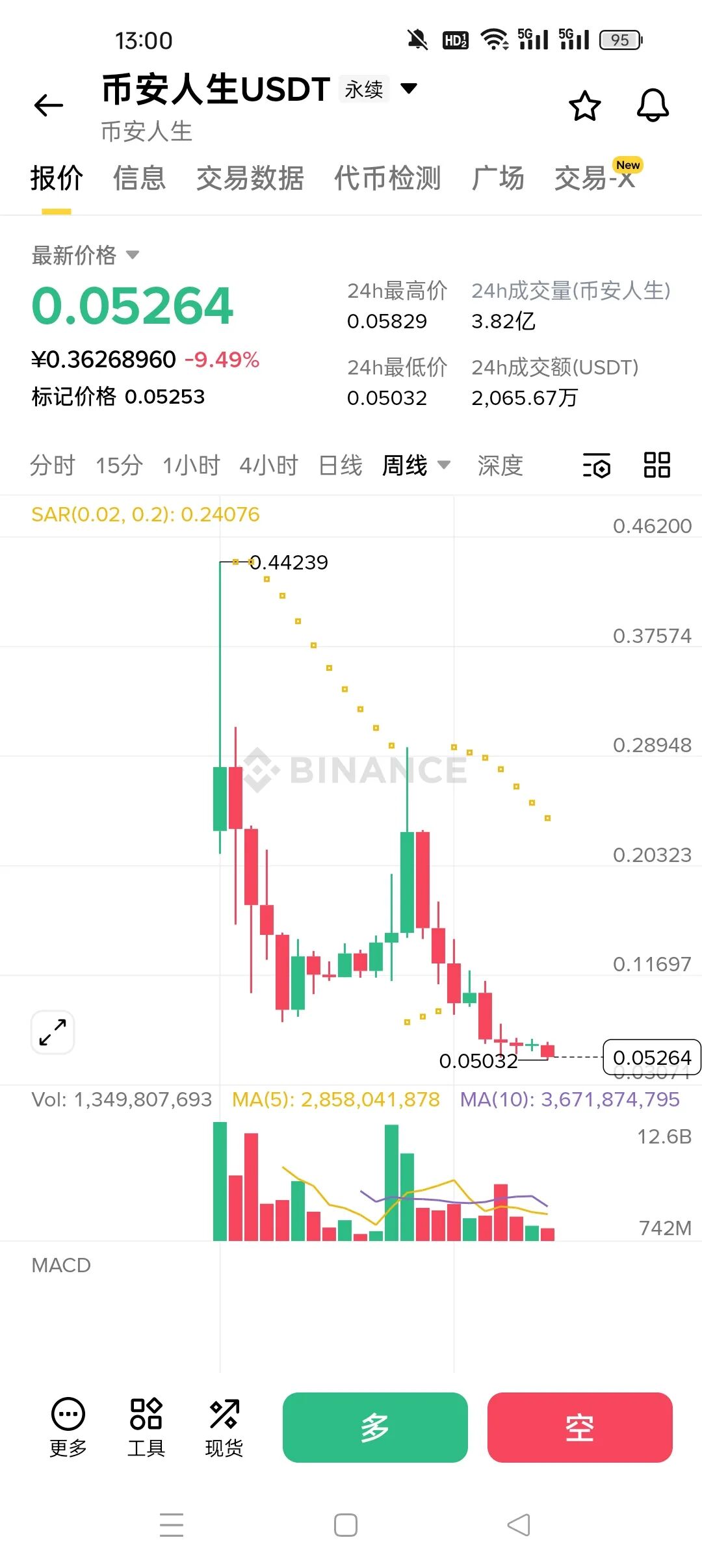Open the 代币检测 tab
The width and height of the screenshot is (702, 1568).
[x=387, y=178]
